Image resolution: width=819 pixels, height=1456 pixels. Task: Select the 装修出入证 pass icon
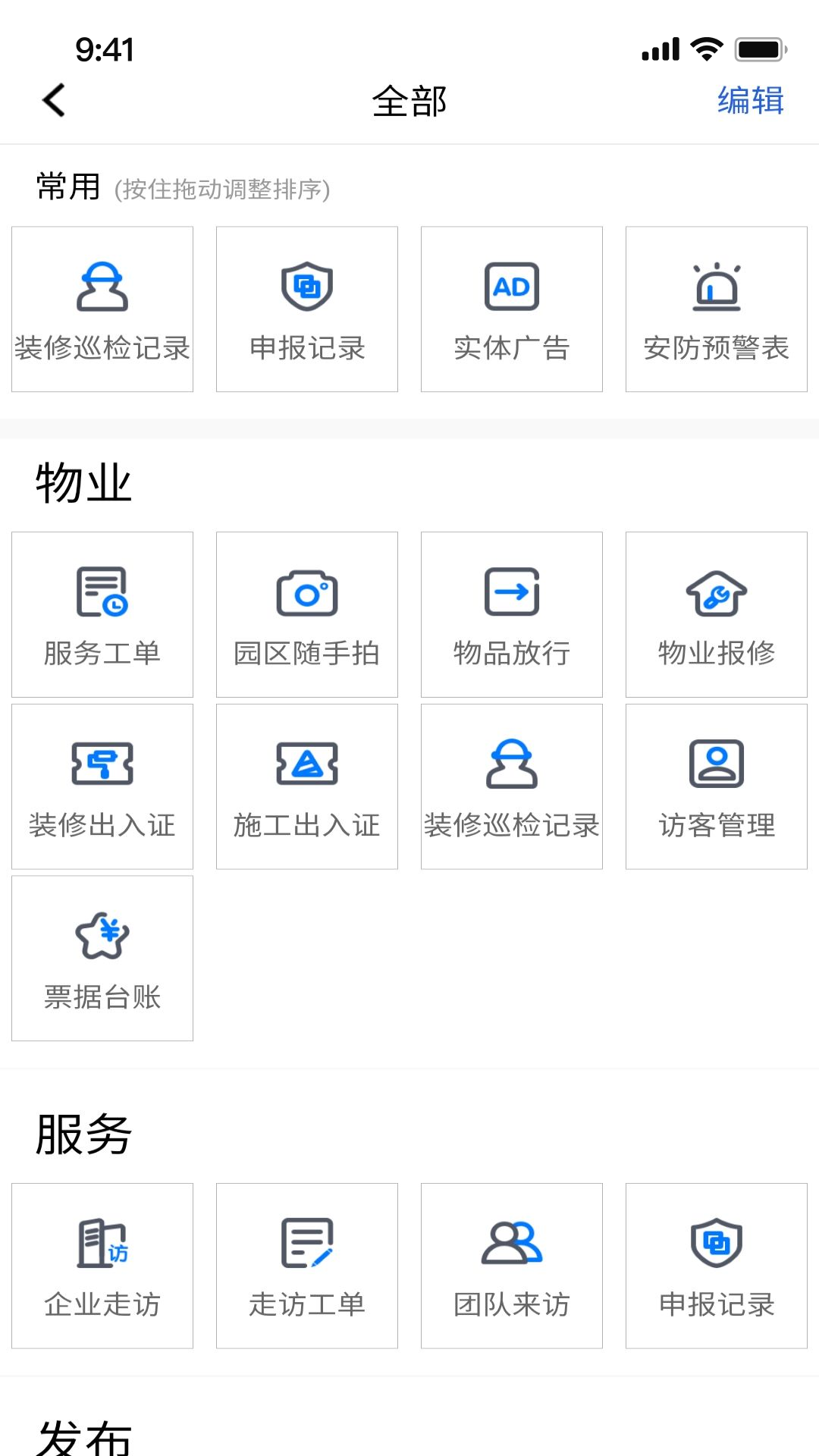coord(102,786)
